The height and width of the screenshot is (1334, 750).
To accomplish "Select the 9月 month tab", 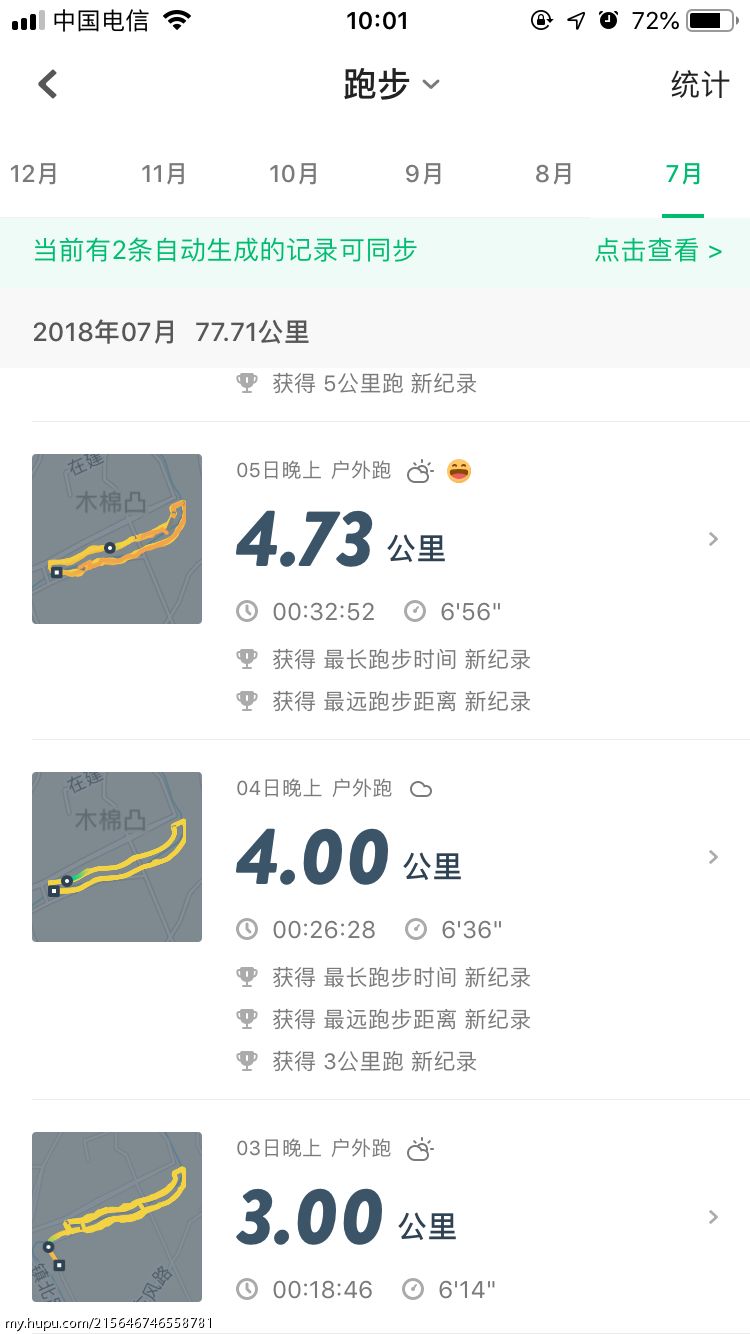I will click(424, 174).
